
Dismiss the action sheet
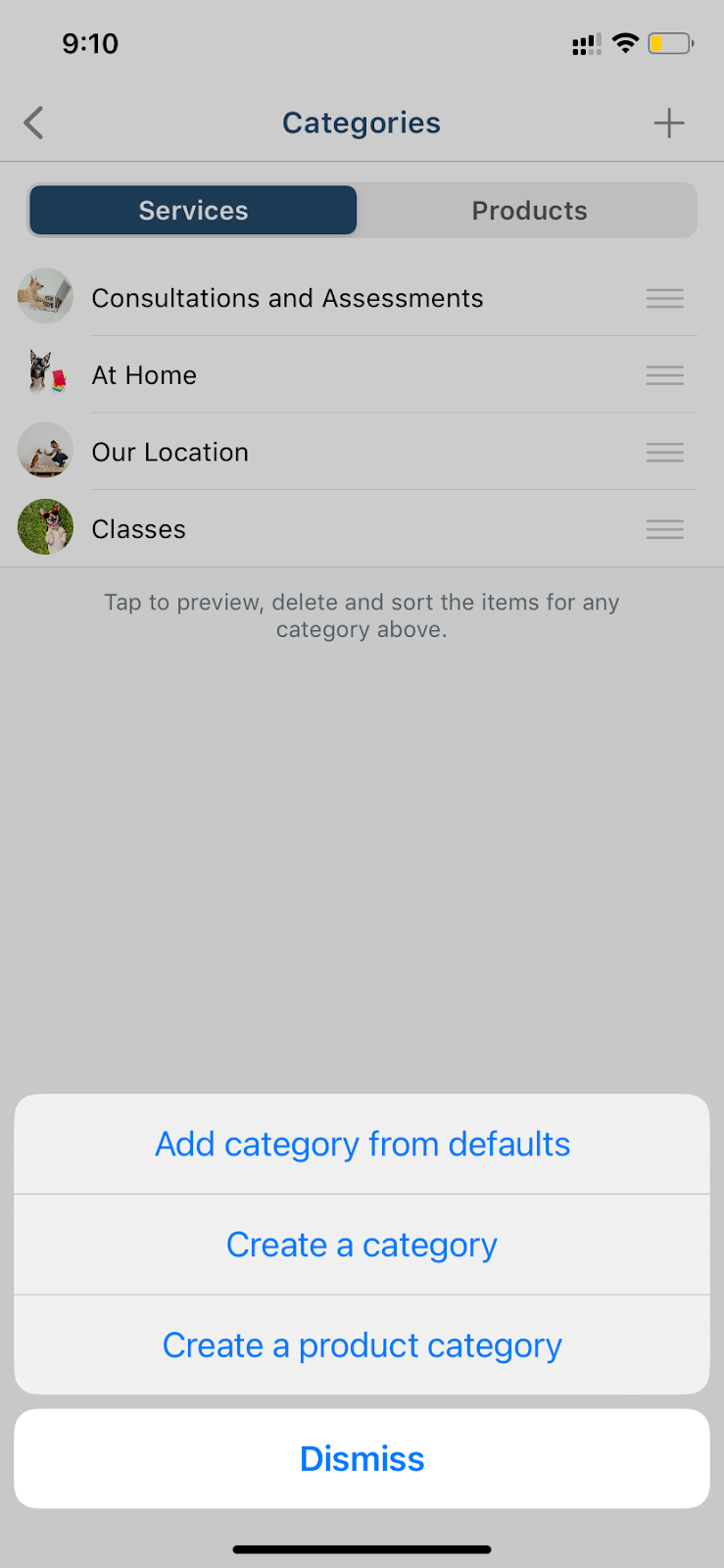click(362, 1458)
